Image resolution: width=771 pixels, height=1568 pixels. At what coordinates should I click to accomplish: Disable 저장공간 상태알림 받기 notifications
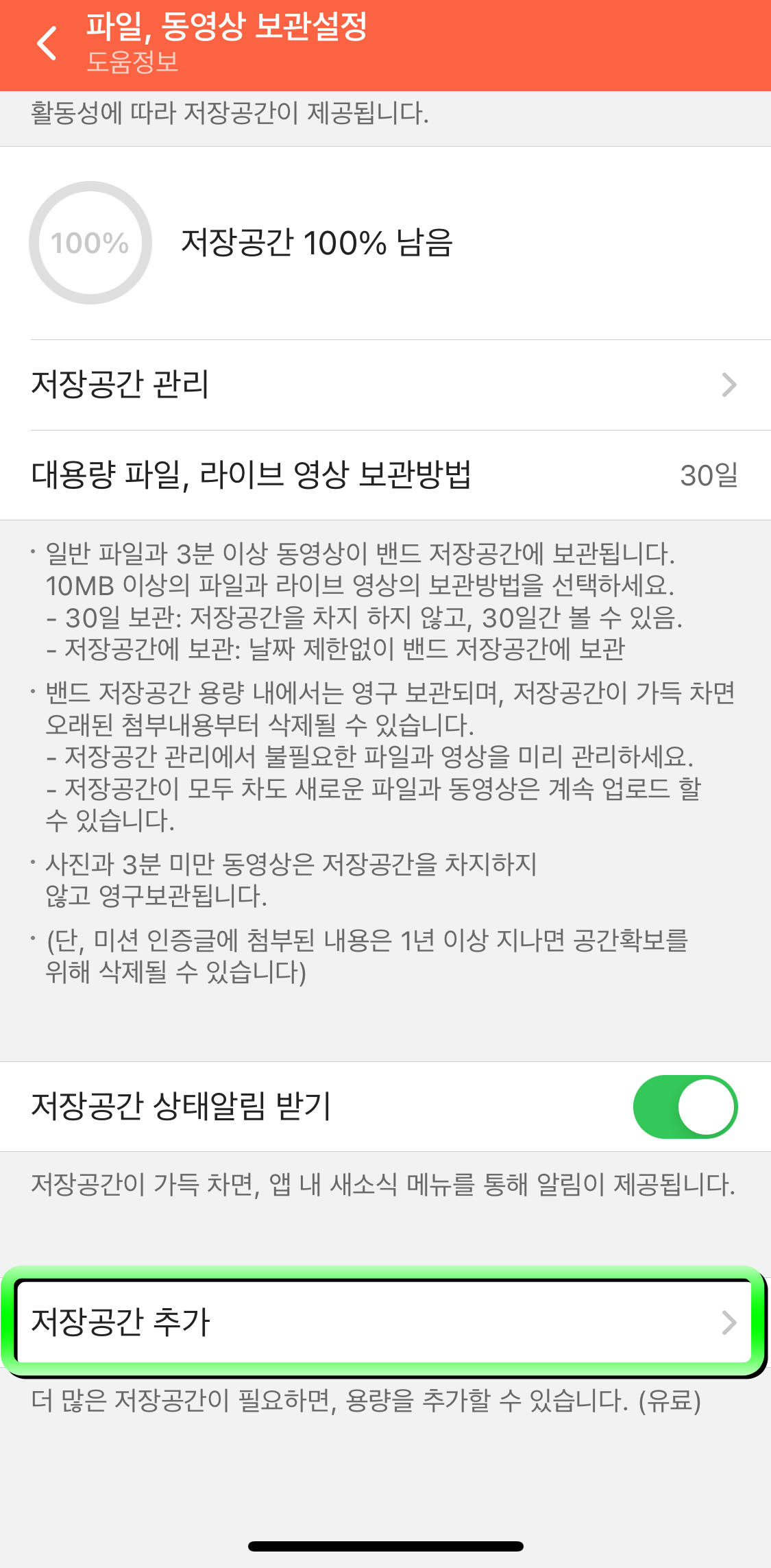tap(687, 1106)
